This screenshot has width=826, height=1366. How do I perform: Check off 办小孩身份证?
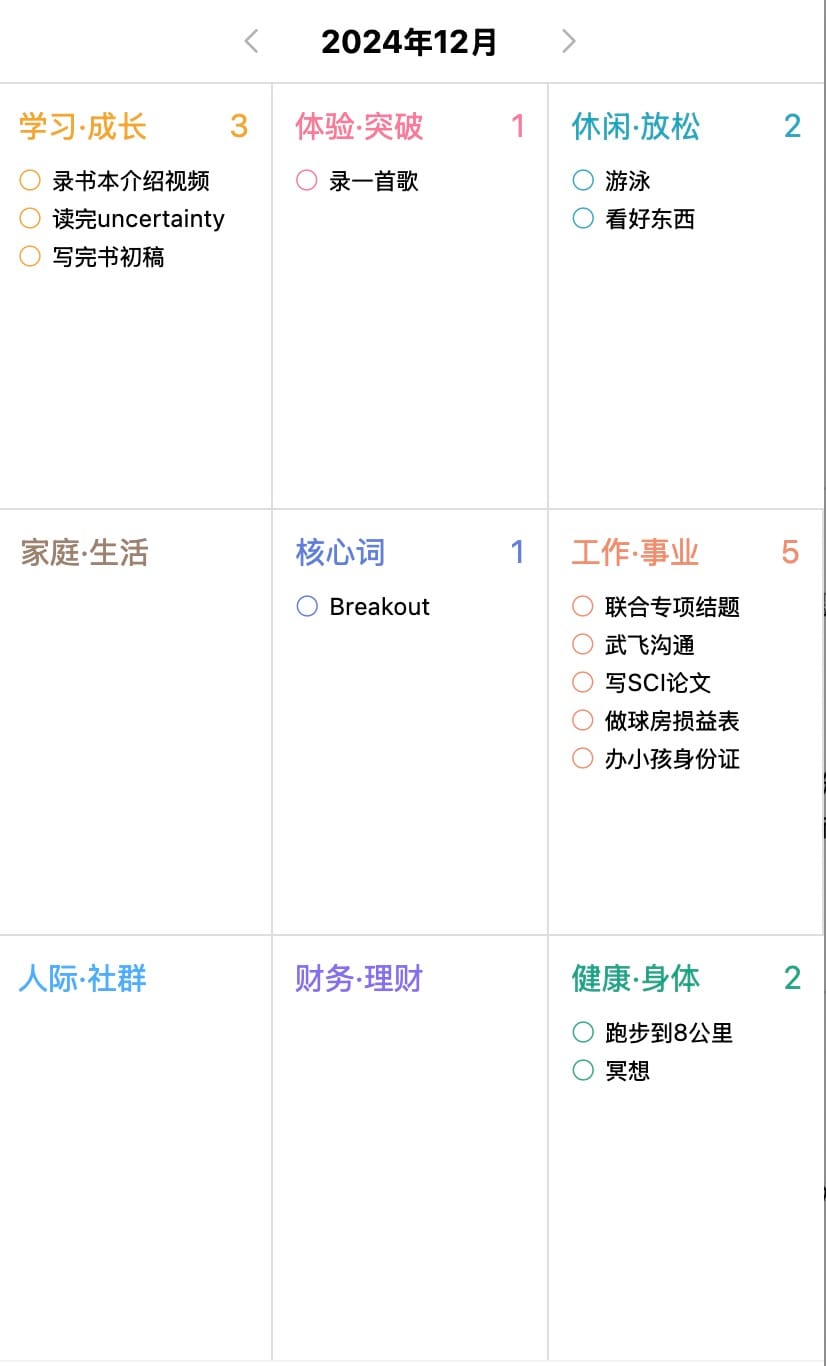583,758
